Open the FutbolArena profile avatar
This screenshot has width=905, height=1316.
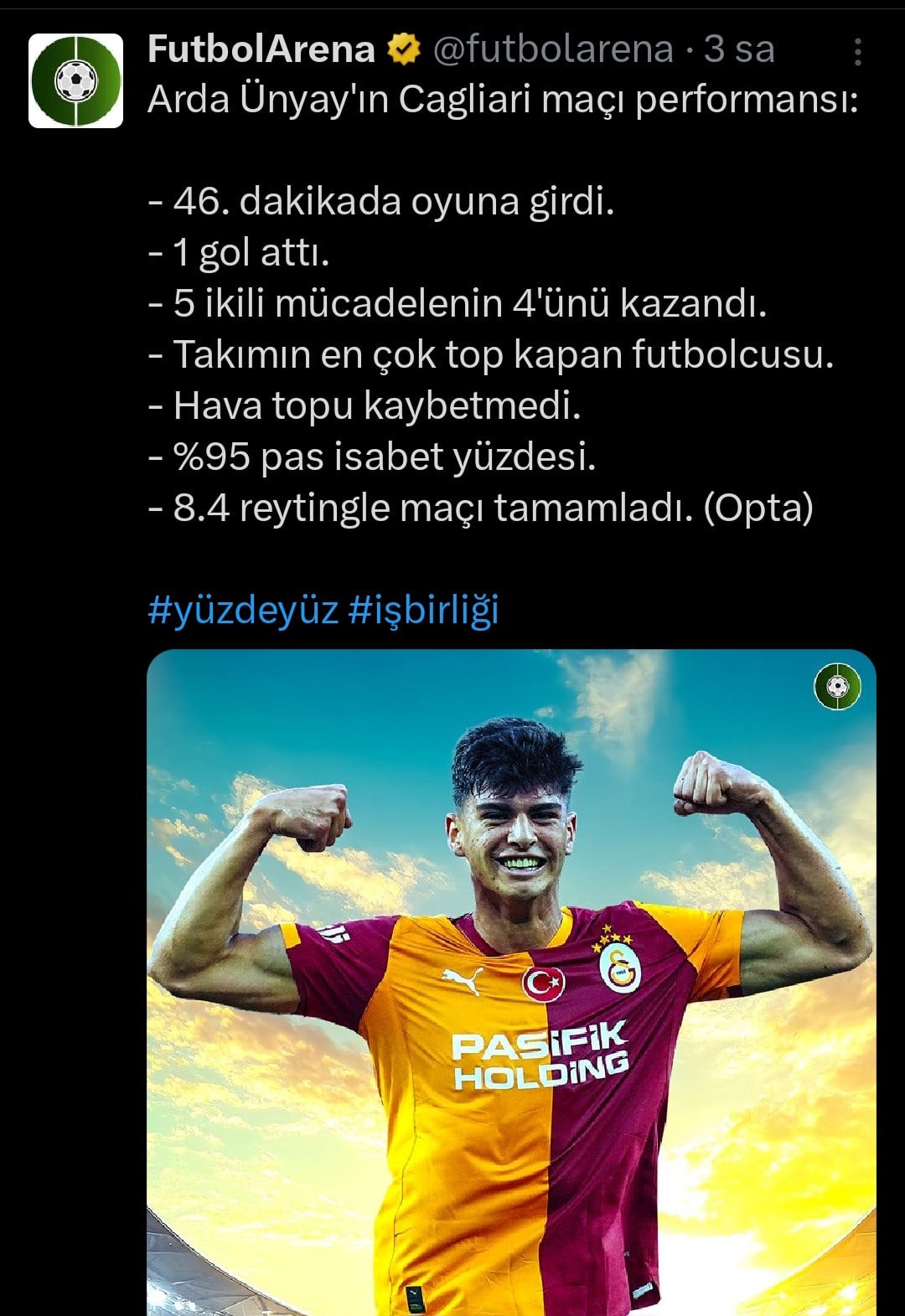tap(75, 80)
